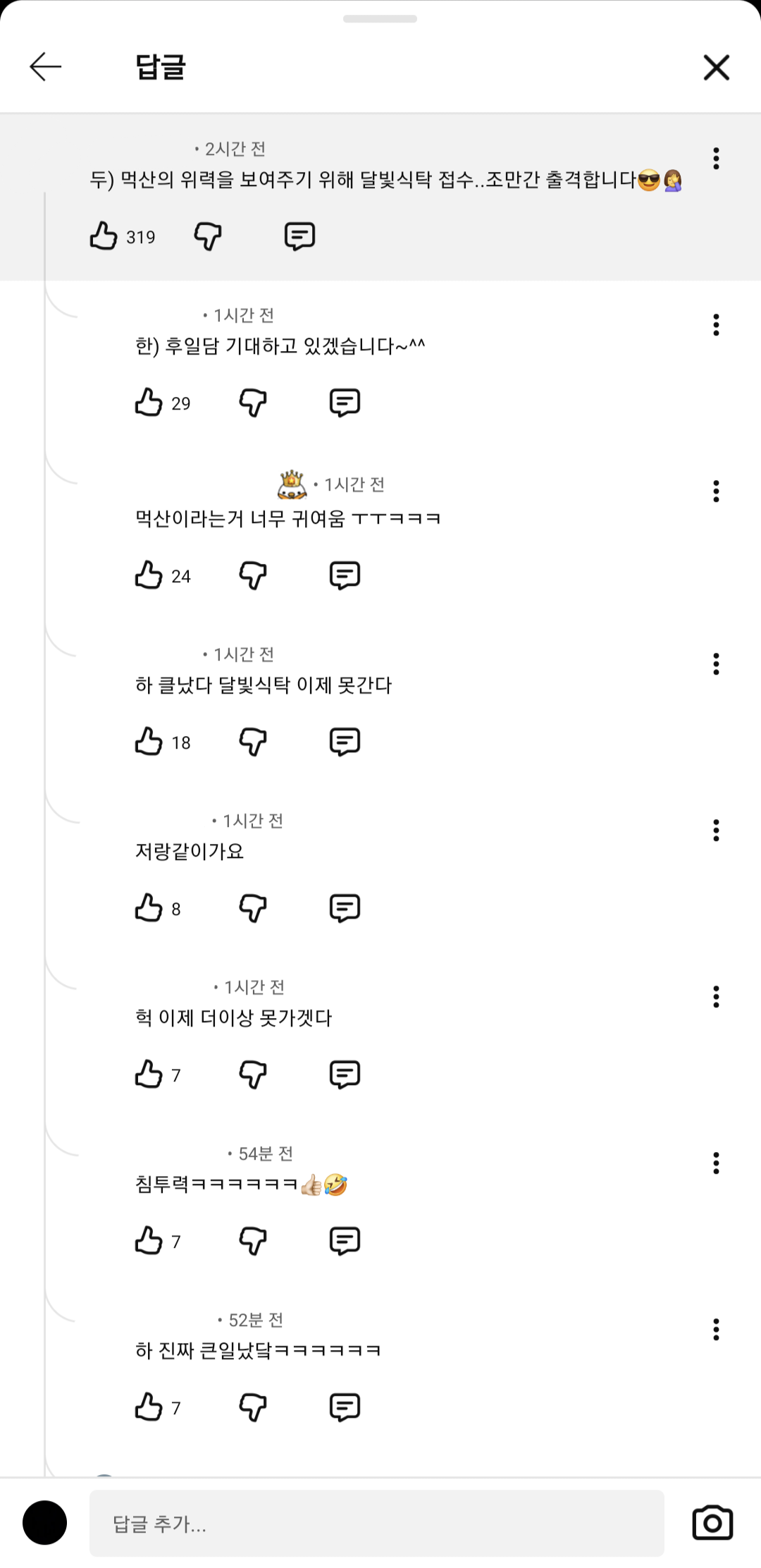The height and width of the screenshot is (1568, 761).
Task: Open options for '침투력ㅋㅋㅋㅋㅋㅋ' reply
Action: (716, 1163)
